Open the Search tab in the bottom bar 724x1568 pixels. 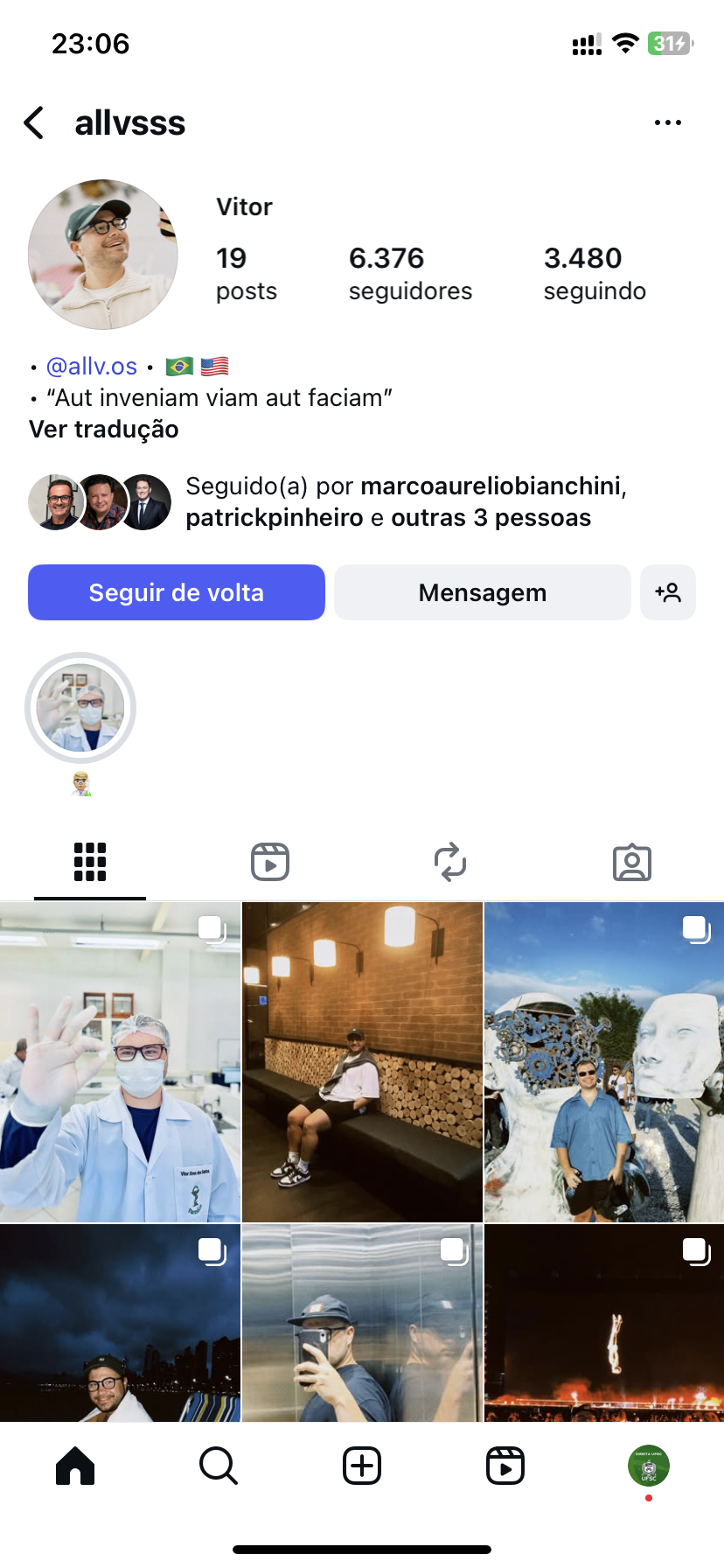click(218, 1466)
